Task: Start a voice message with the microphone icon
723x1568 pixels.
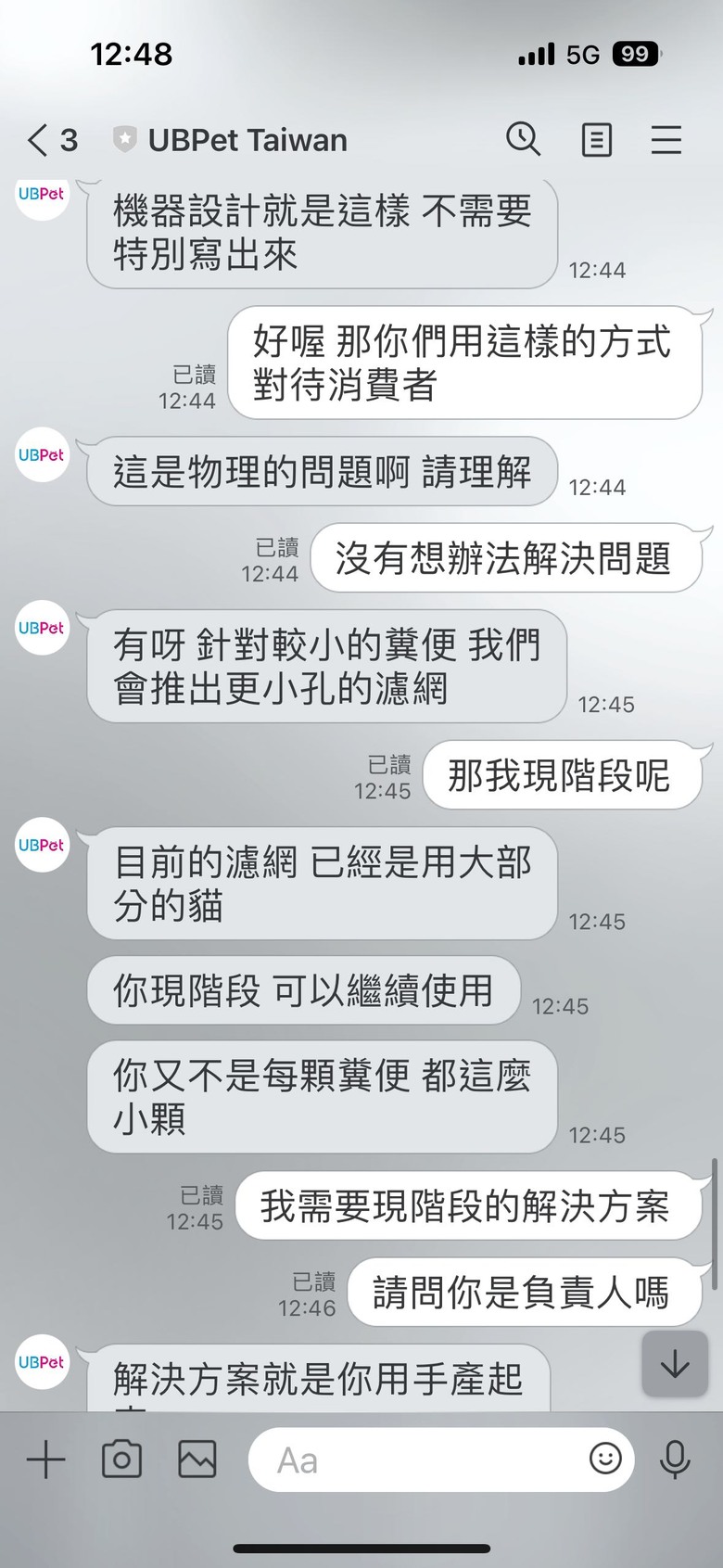Action: coord(675,1459)
